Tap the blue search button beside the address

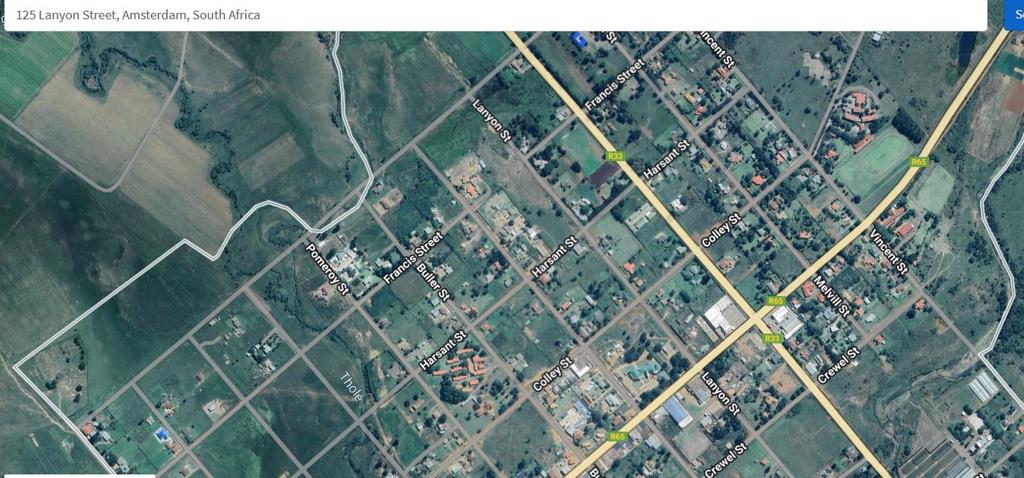click(1013, 15)
